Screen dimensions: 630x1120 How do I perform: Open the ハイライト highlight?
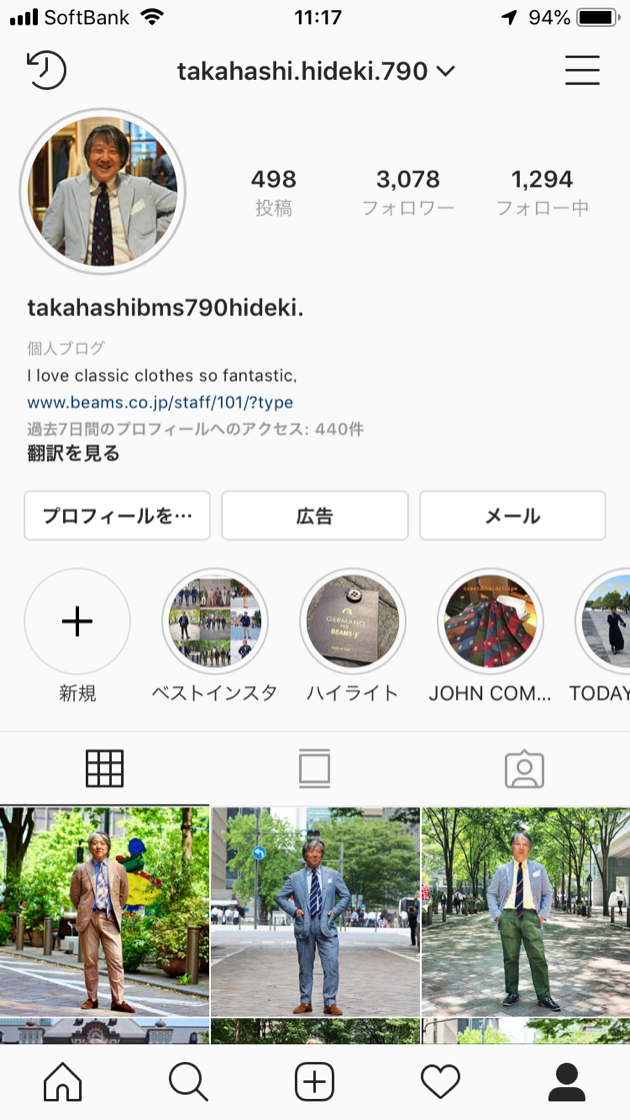[x=353, y=622]
